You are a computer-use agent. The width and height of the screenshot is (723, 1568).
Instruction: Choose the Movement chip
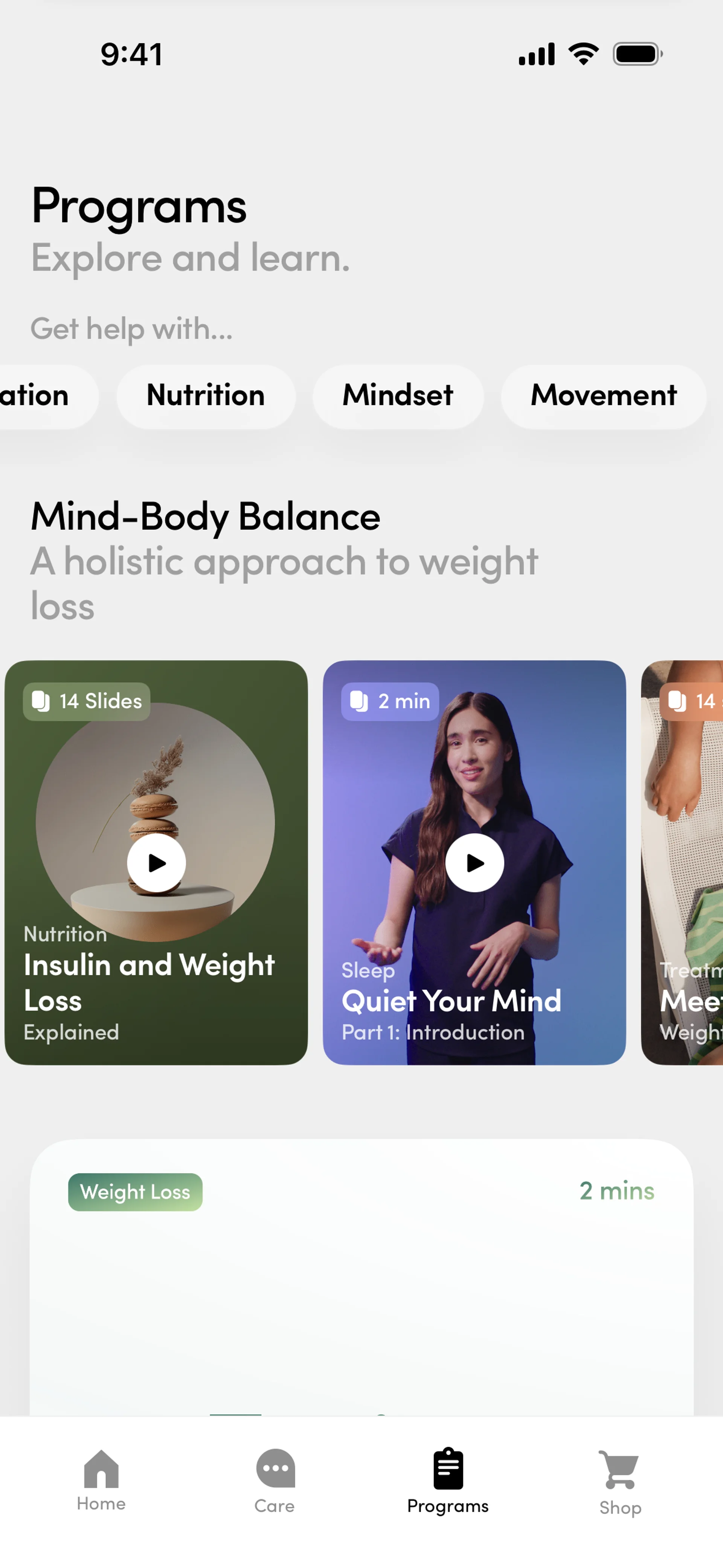coord(603,396)
